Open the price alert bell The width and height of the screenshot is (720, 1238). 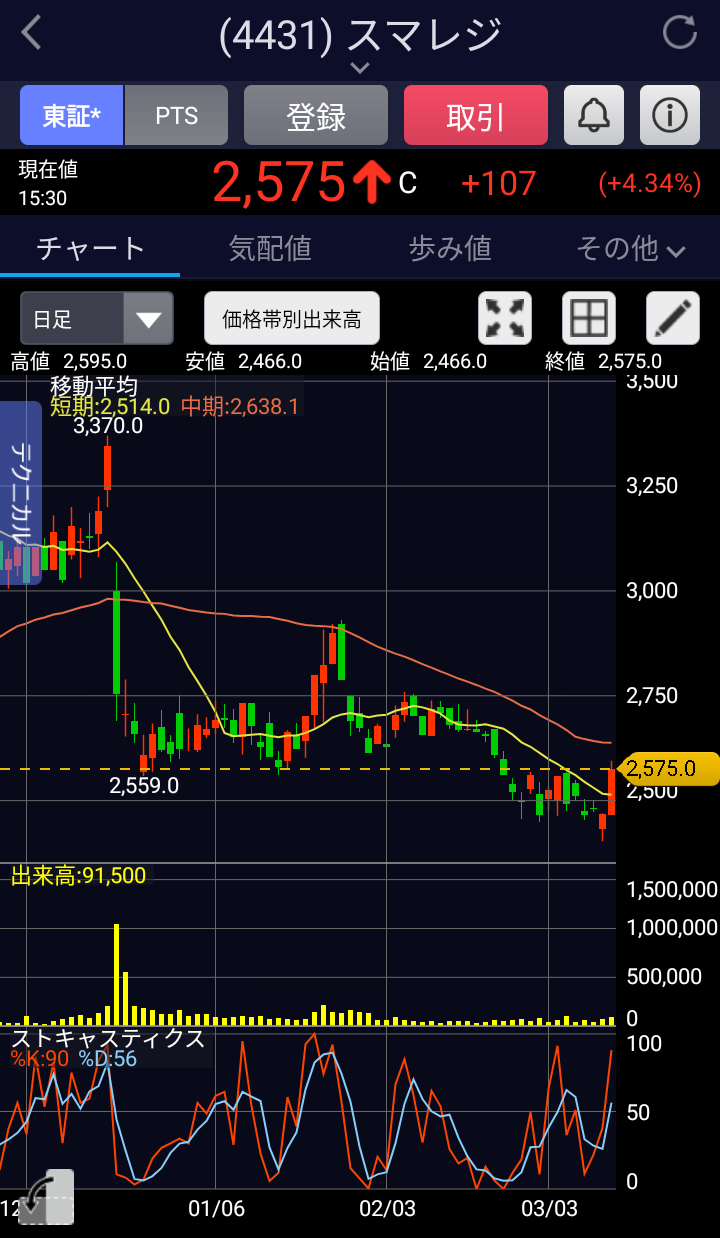pyautogui.click(x=594, y=116)
